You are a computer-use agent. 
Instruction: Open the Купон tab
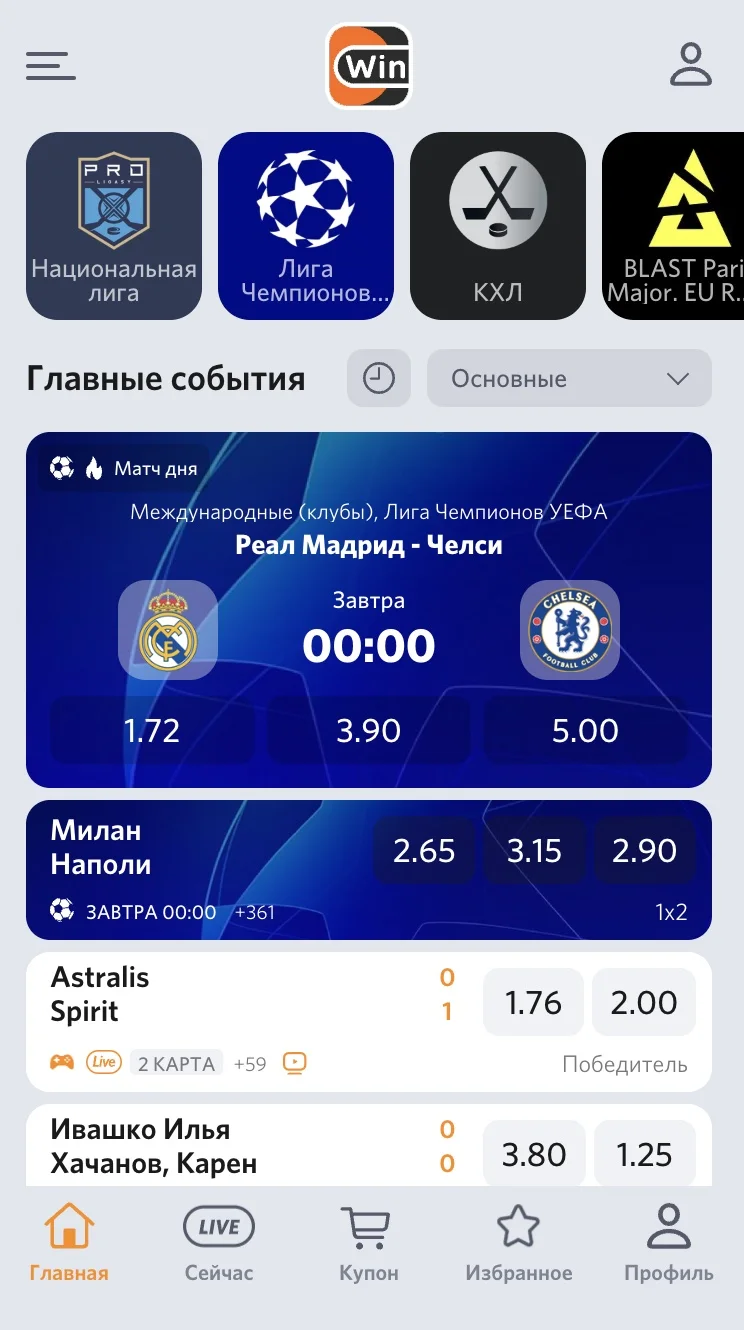click(x=368, y=1244)
